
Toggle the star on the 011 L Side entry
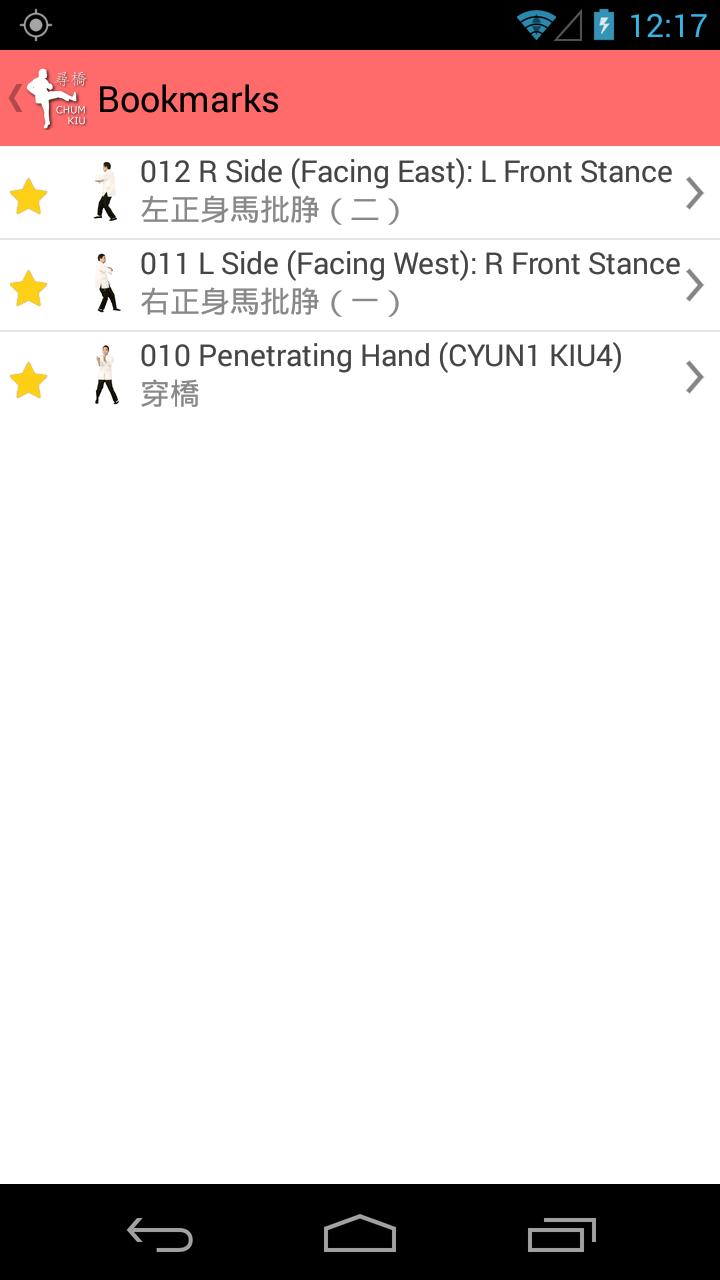coord(29,287)
